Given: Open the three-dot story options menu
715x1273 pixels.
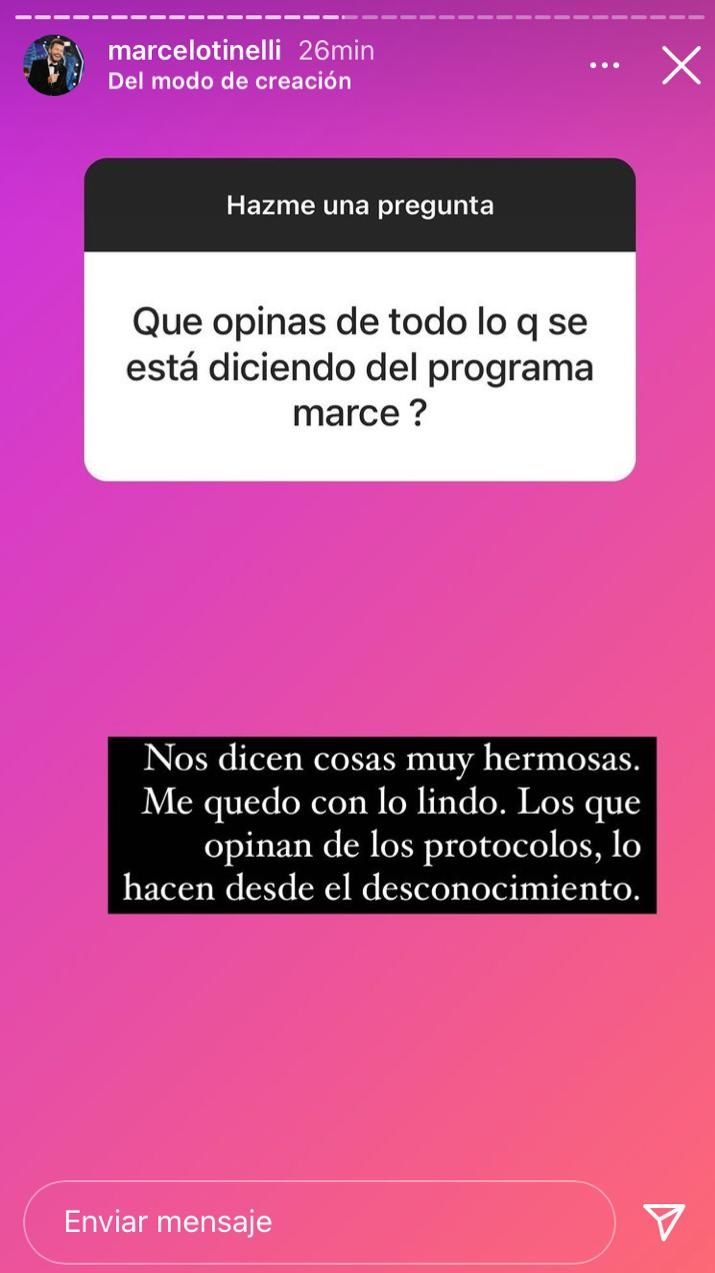Looking at the screenshot, I should (605, 66).
